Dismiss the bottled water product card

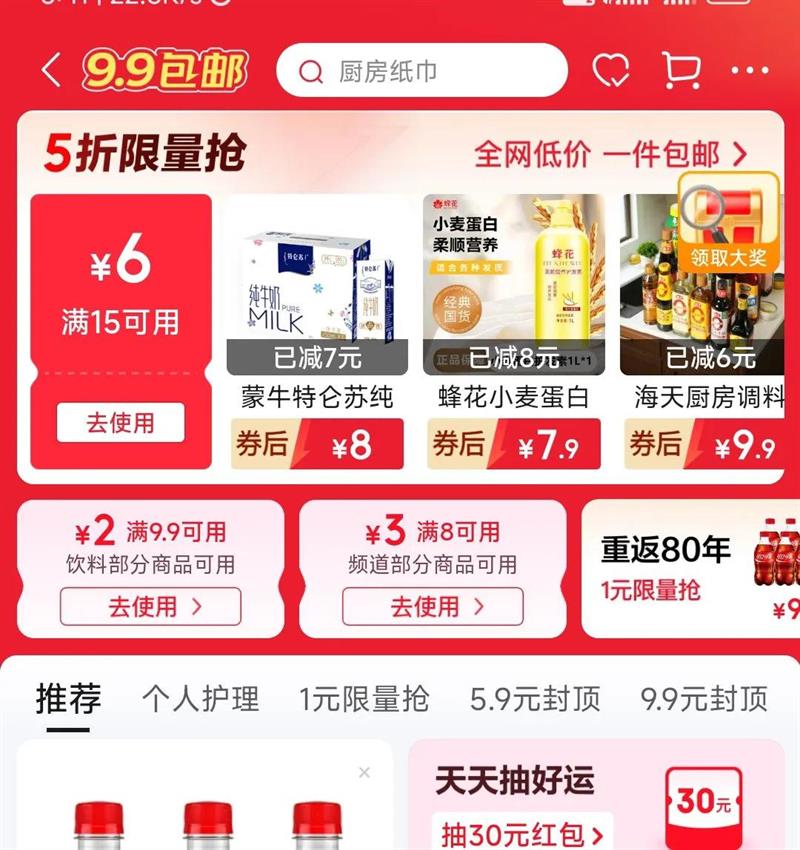click(x=364, y=772)
